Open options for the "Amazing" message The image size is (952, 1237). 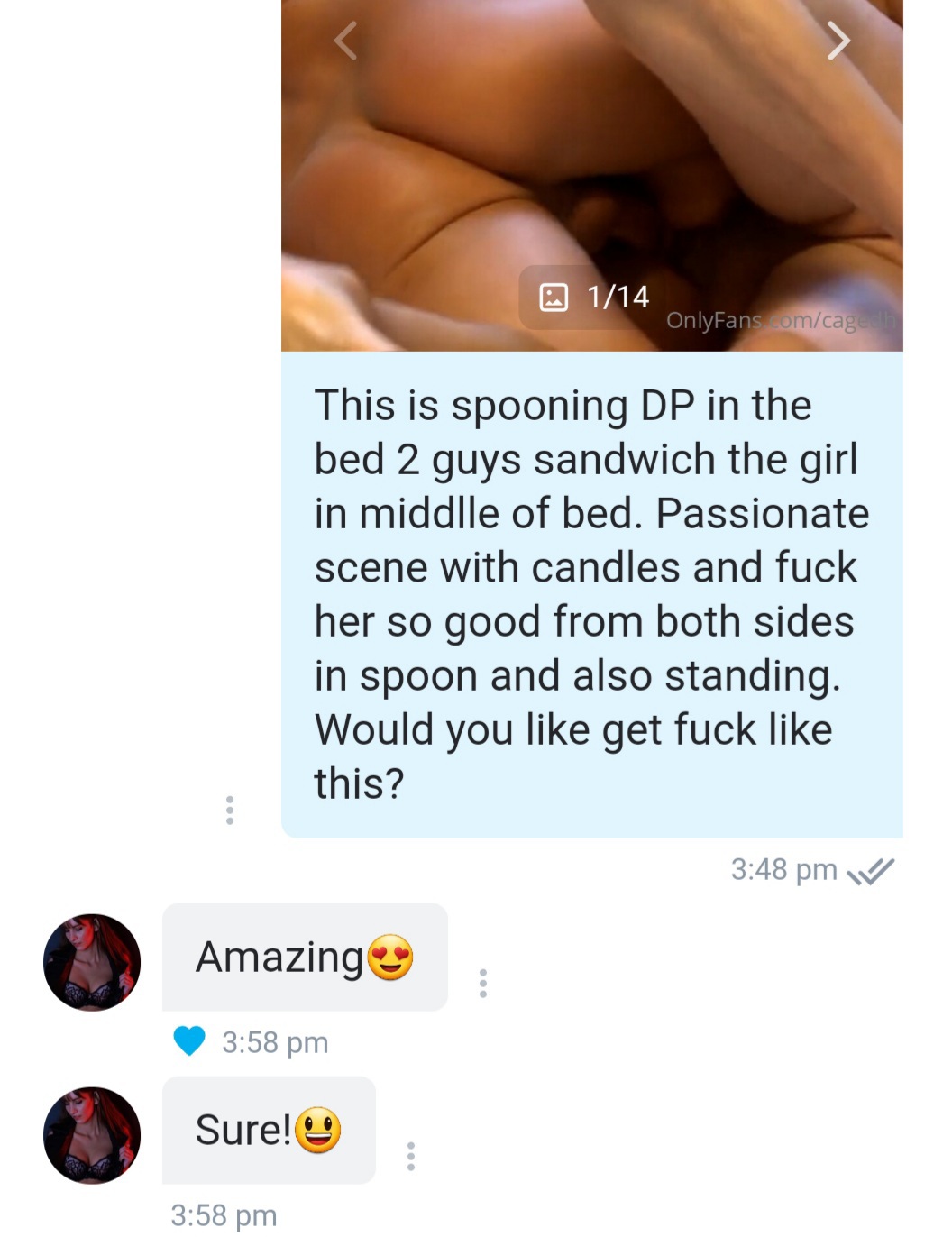[x=483, y=983]
